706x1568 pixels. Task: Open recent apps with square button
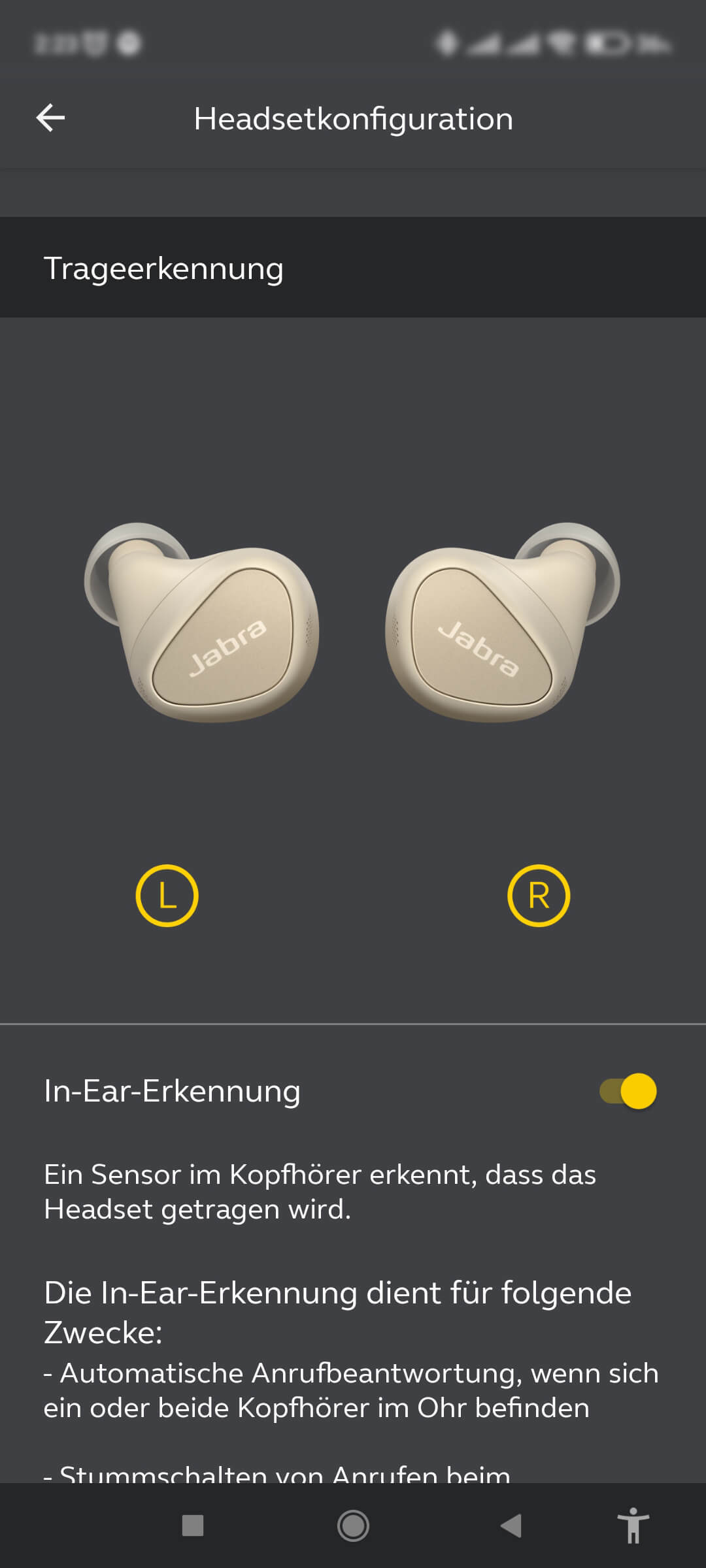[x=193, y=1526]
